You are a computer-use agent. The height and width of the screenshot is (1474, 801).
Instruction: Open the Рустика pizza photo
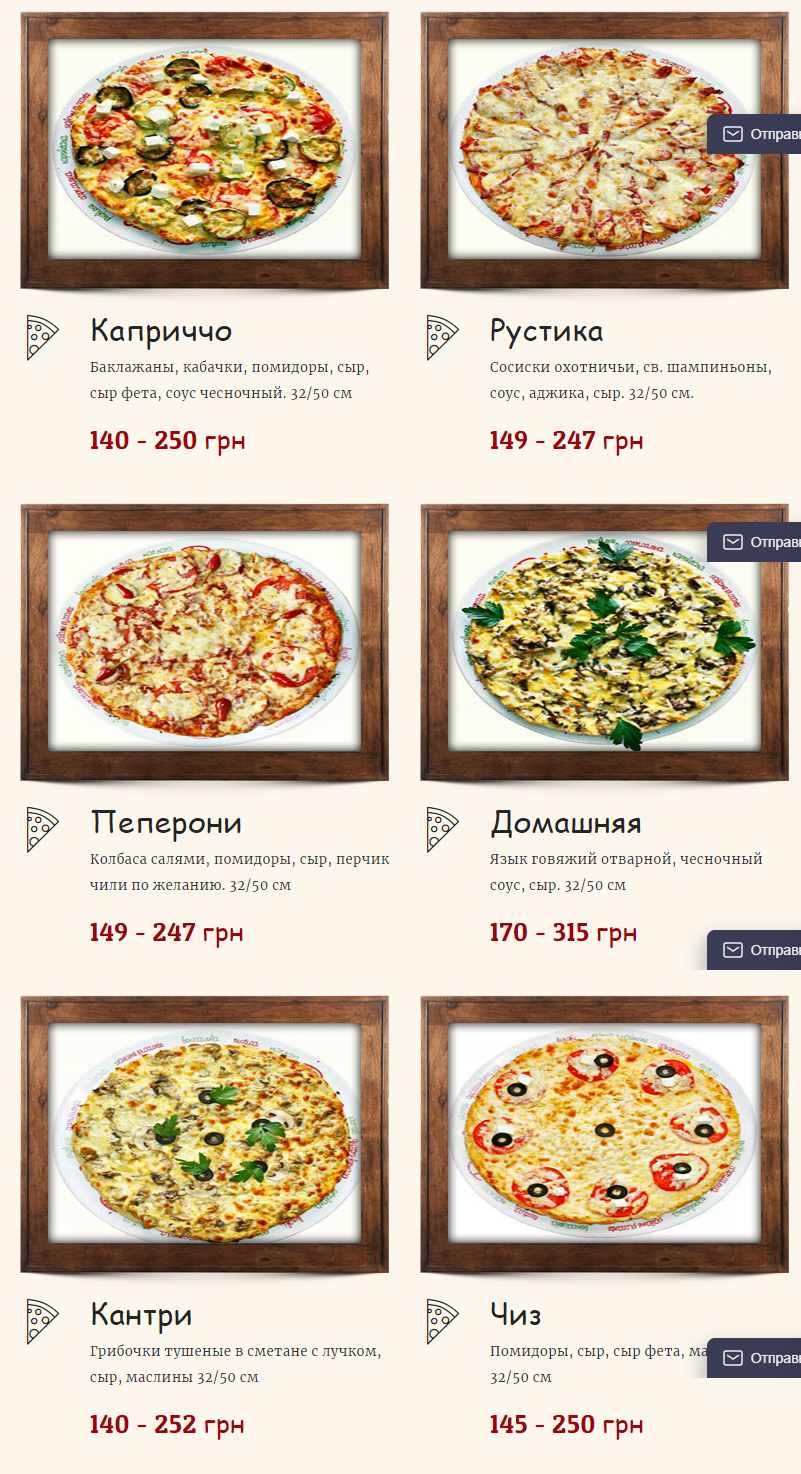coord(604,151)
